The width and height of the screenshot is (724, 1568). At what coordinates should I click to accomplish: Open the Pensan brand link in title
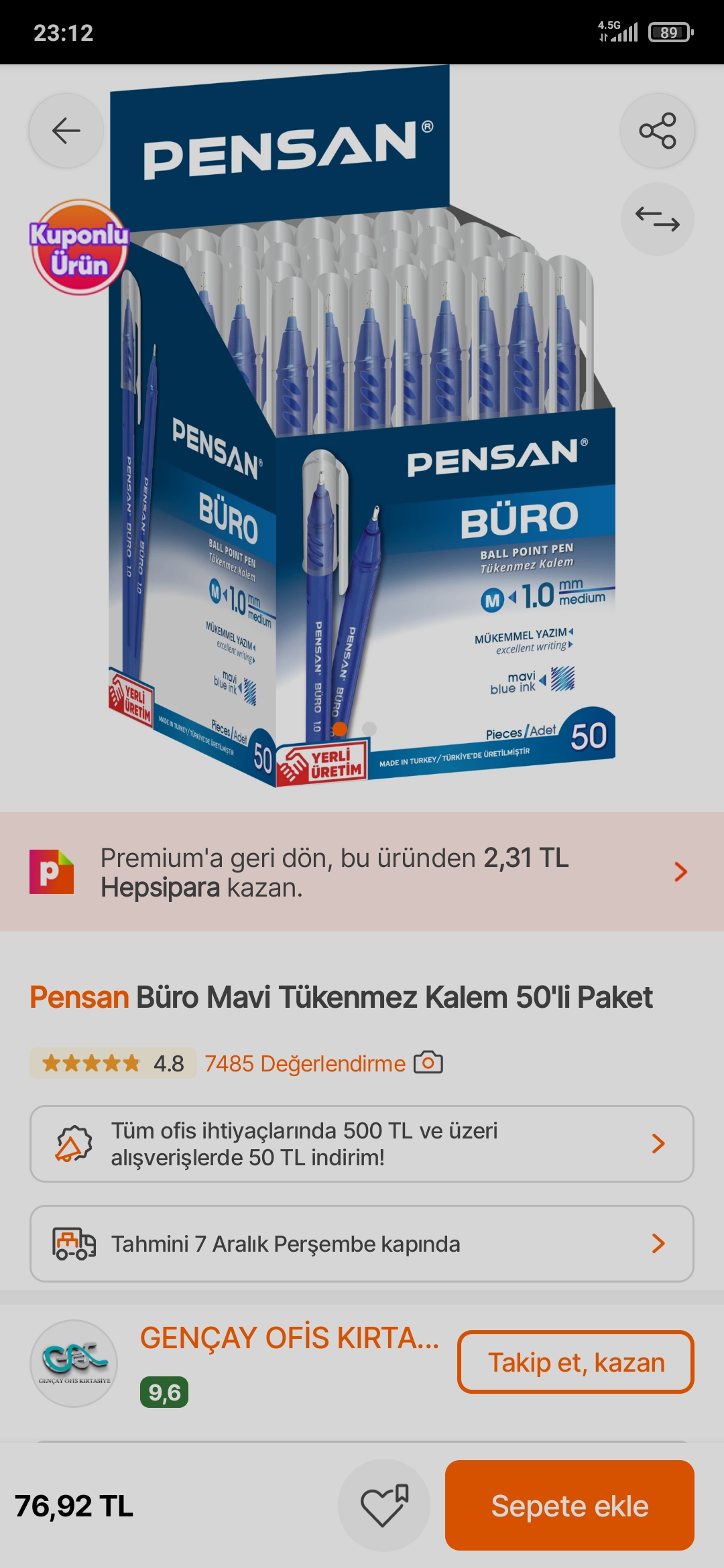pyautogui.click(x=79, y=997)
